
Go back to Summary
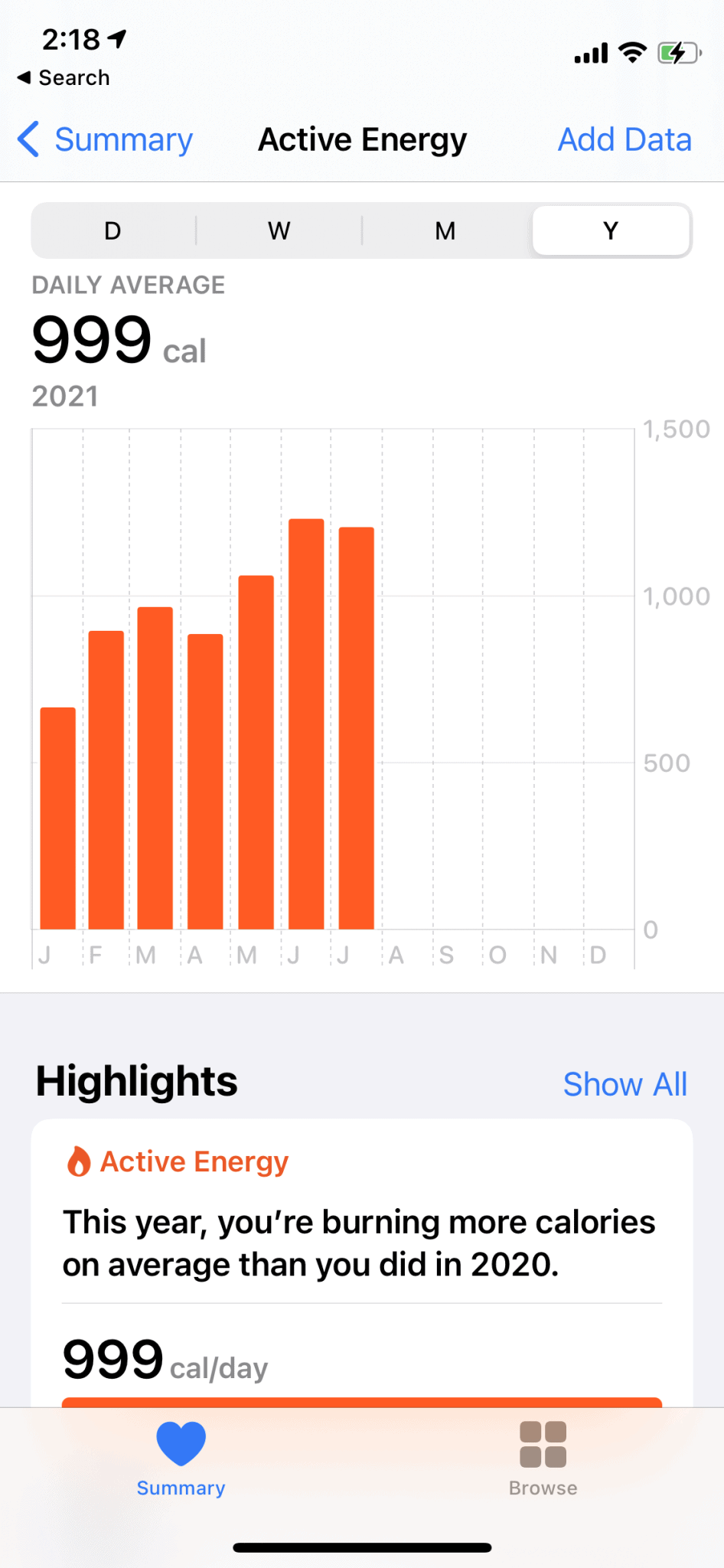pyautogui.click(x=105, y=139)
